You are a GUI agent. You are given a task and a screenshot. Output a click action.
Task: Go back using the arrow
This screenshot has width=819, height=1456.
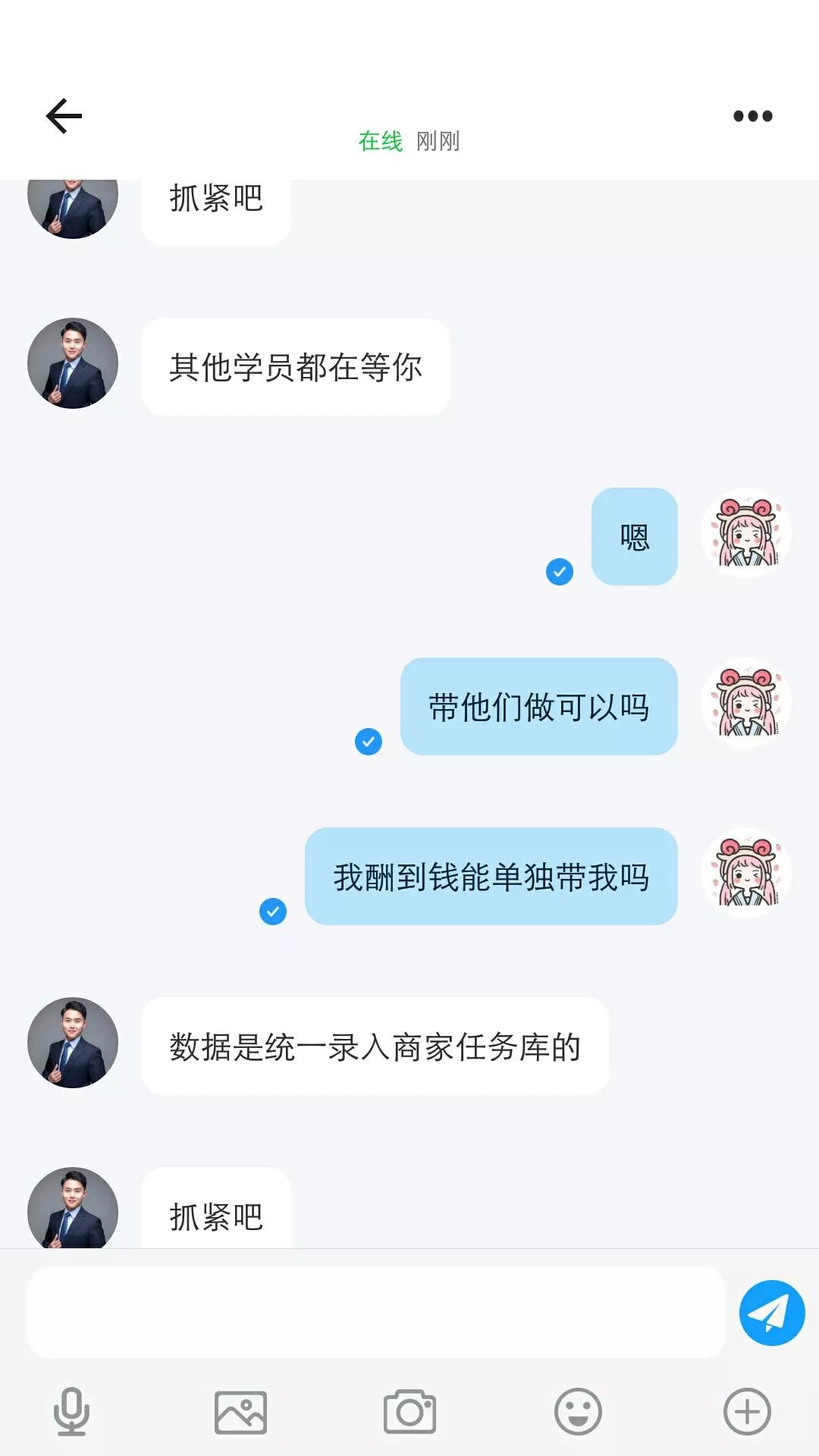click(x=64, y=116)
